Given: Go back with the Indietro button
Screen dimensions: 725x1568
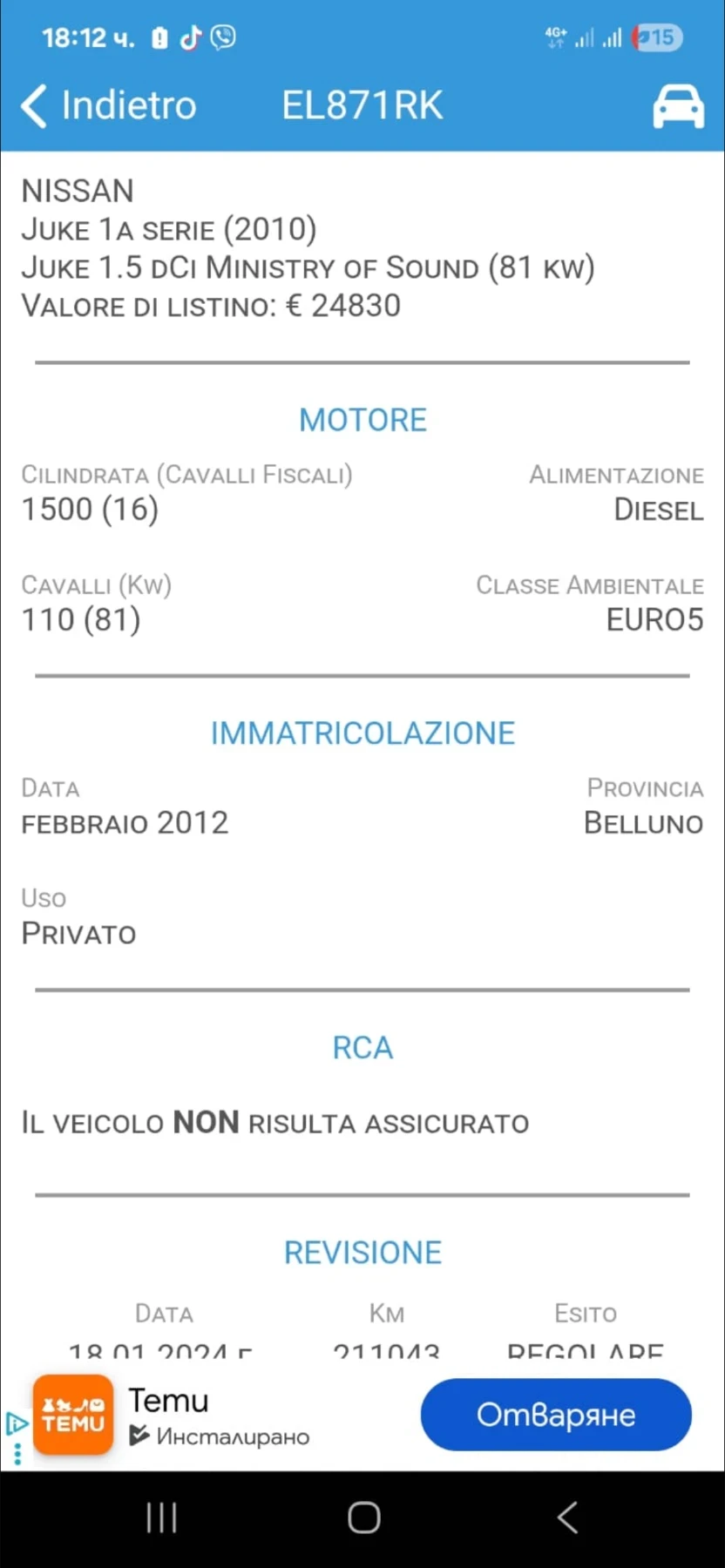Looking at the screenshot, I should click(110, 106).
